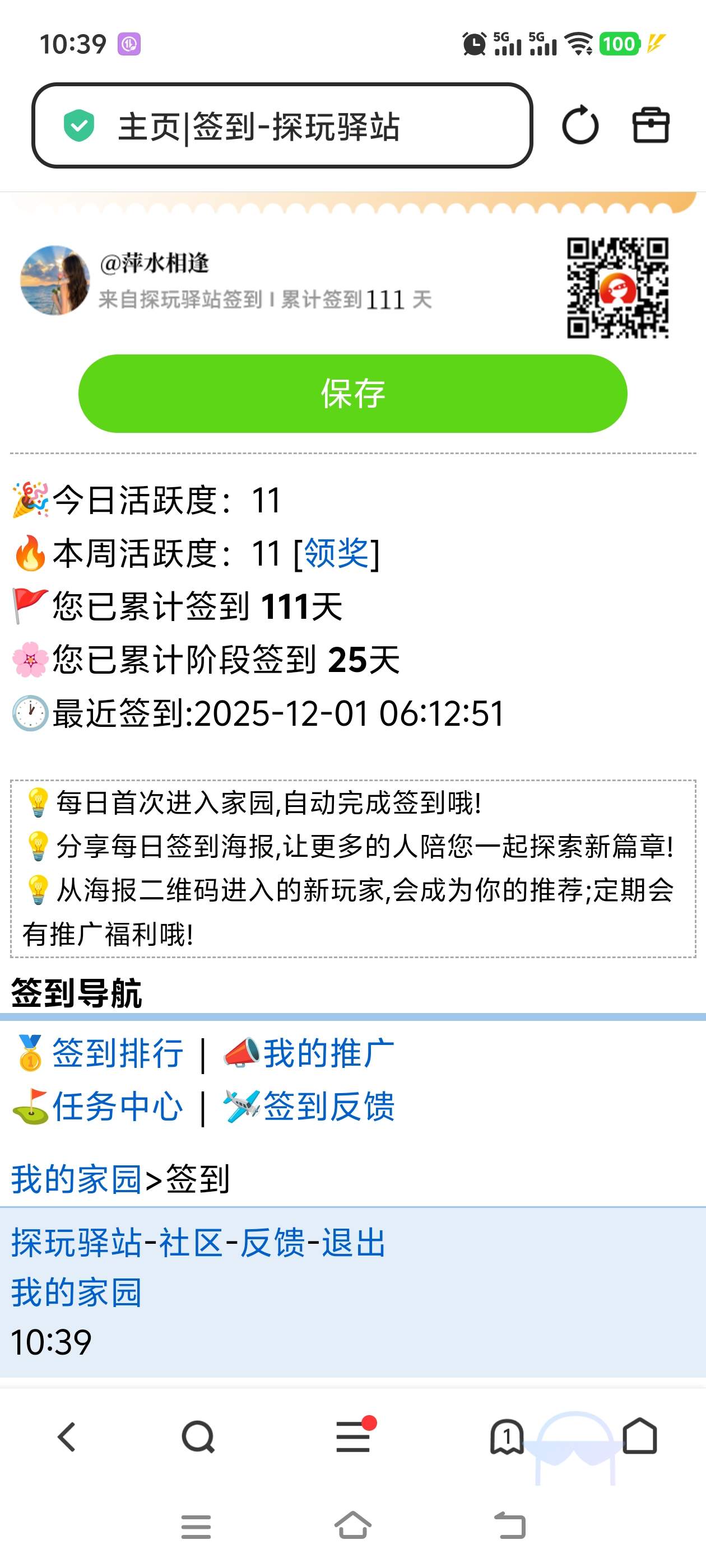Follow the 我的家园 breadcrumb link
Screen dimensions: 706x1568
tap(76, 1179)
